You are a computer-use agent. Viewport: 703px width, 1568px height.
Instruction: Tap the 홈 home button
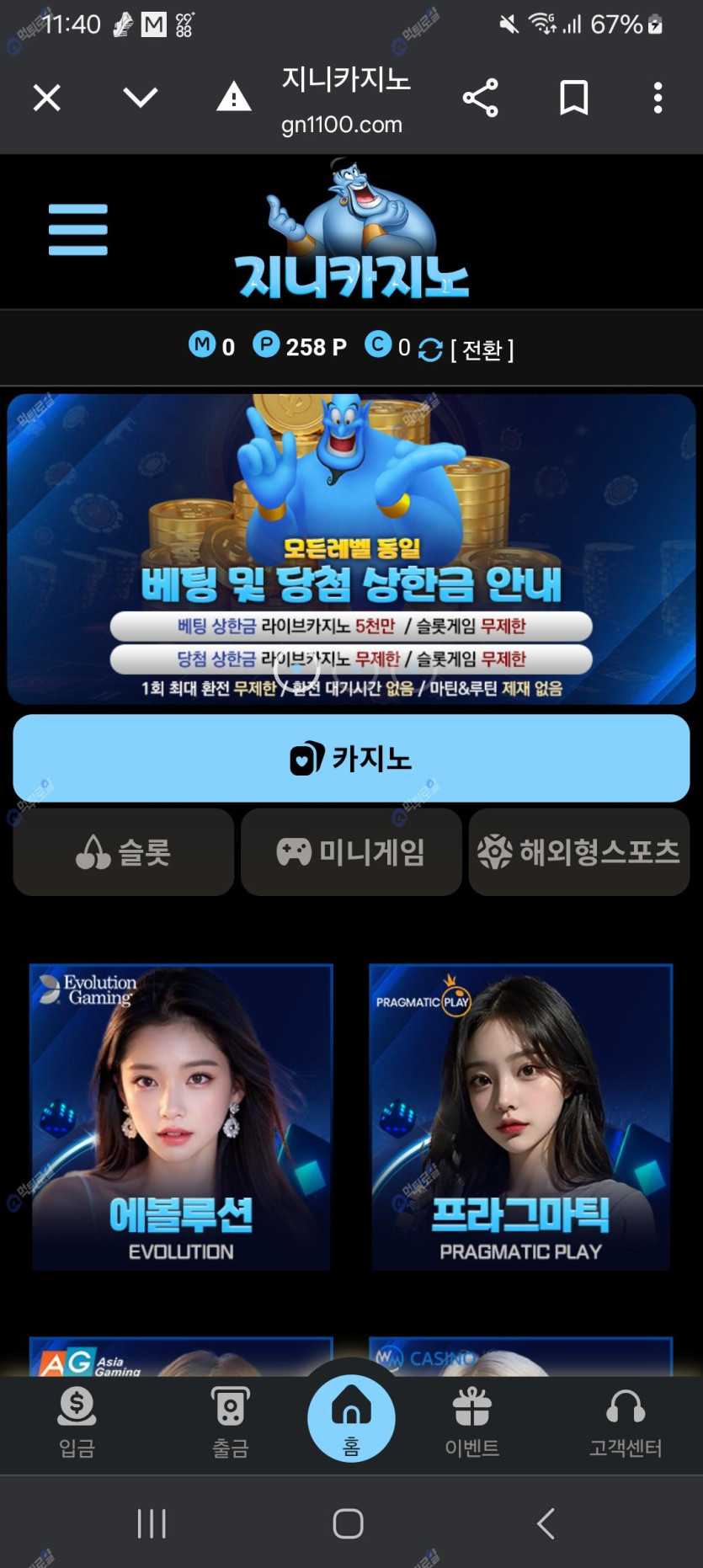351,1420
